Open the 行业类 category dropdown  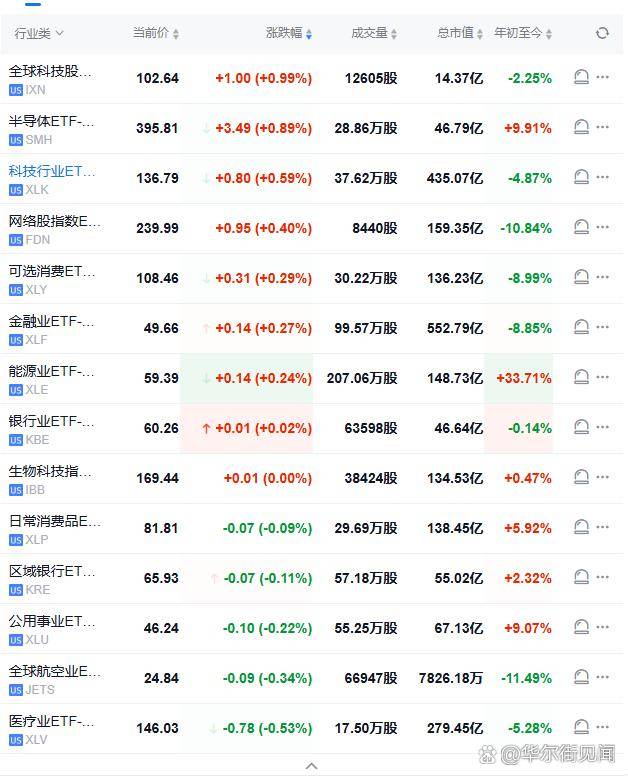(39, 33)
